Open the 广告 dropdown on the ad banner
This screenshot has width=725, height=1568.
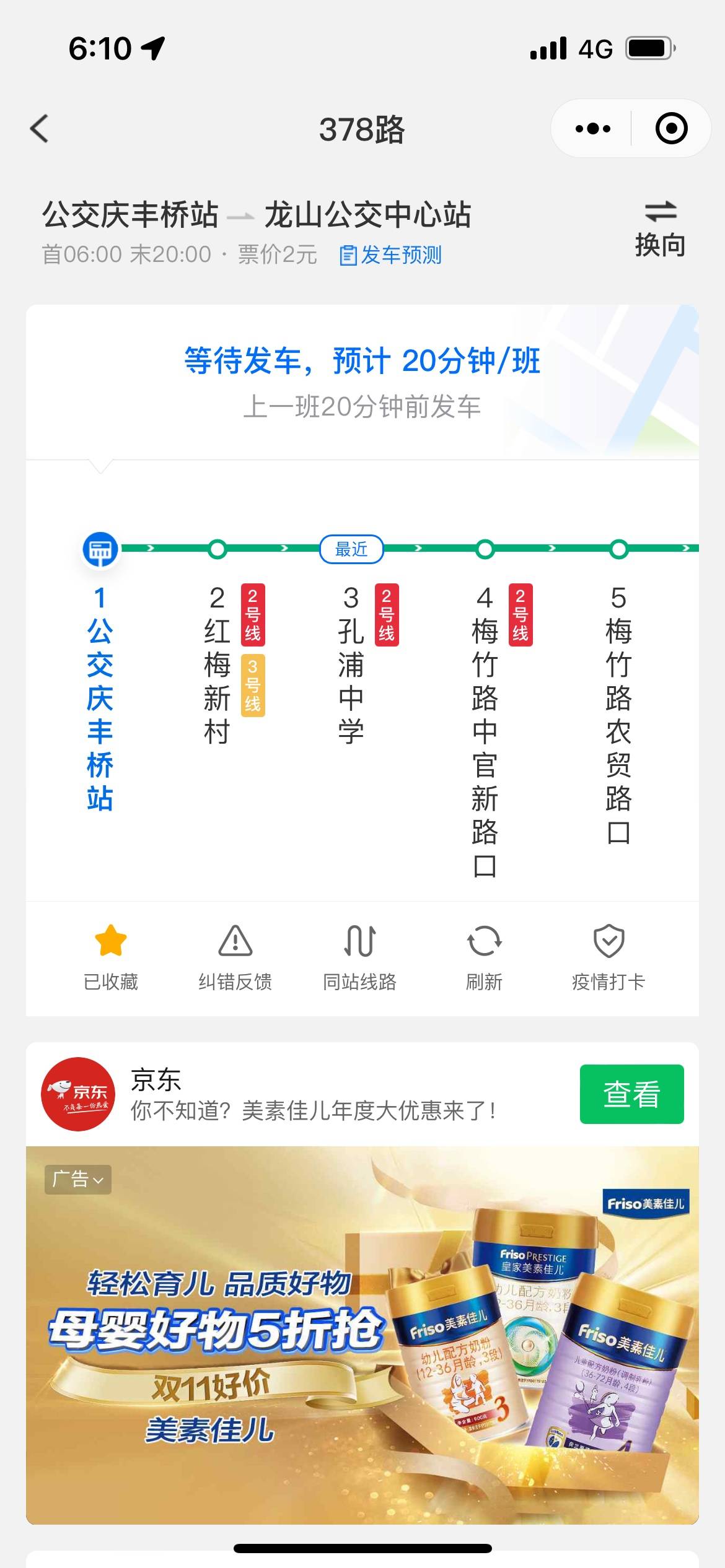click(x=78, y=1179)
